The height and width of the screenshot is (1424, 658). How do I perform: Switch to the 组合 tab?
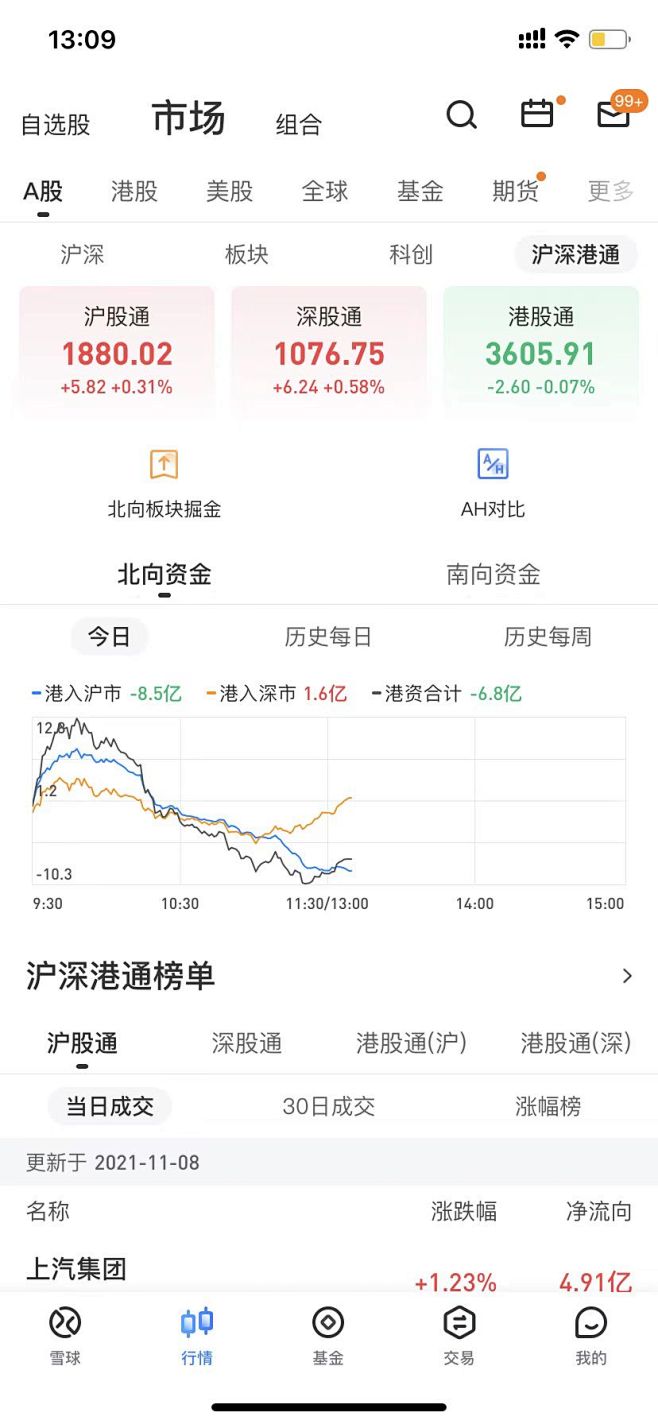[x=299, y=125]
